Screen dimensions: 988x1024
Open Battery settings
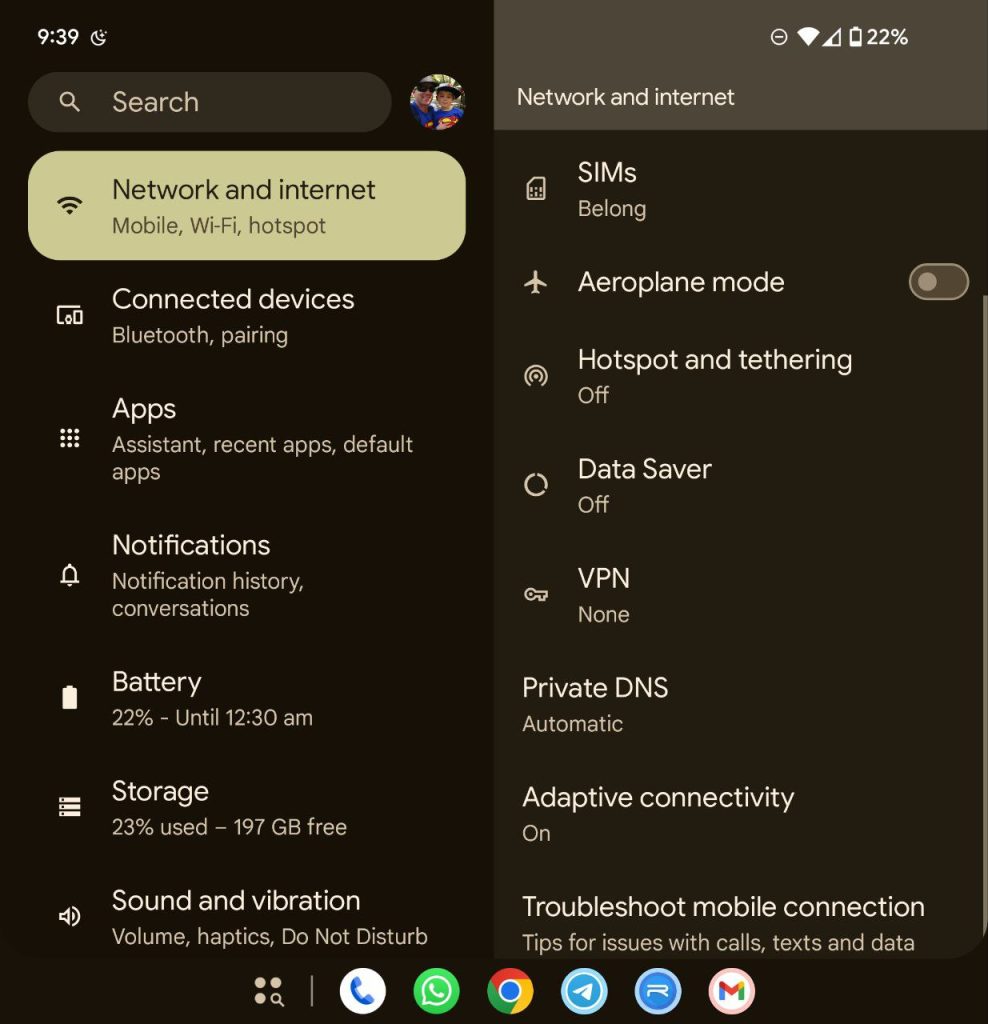point(246,698)
